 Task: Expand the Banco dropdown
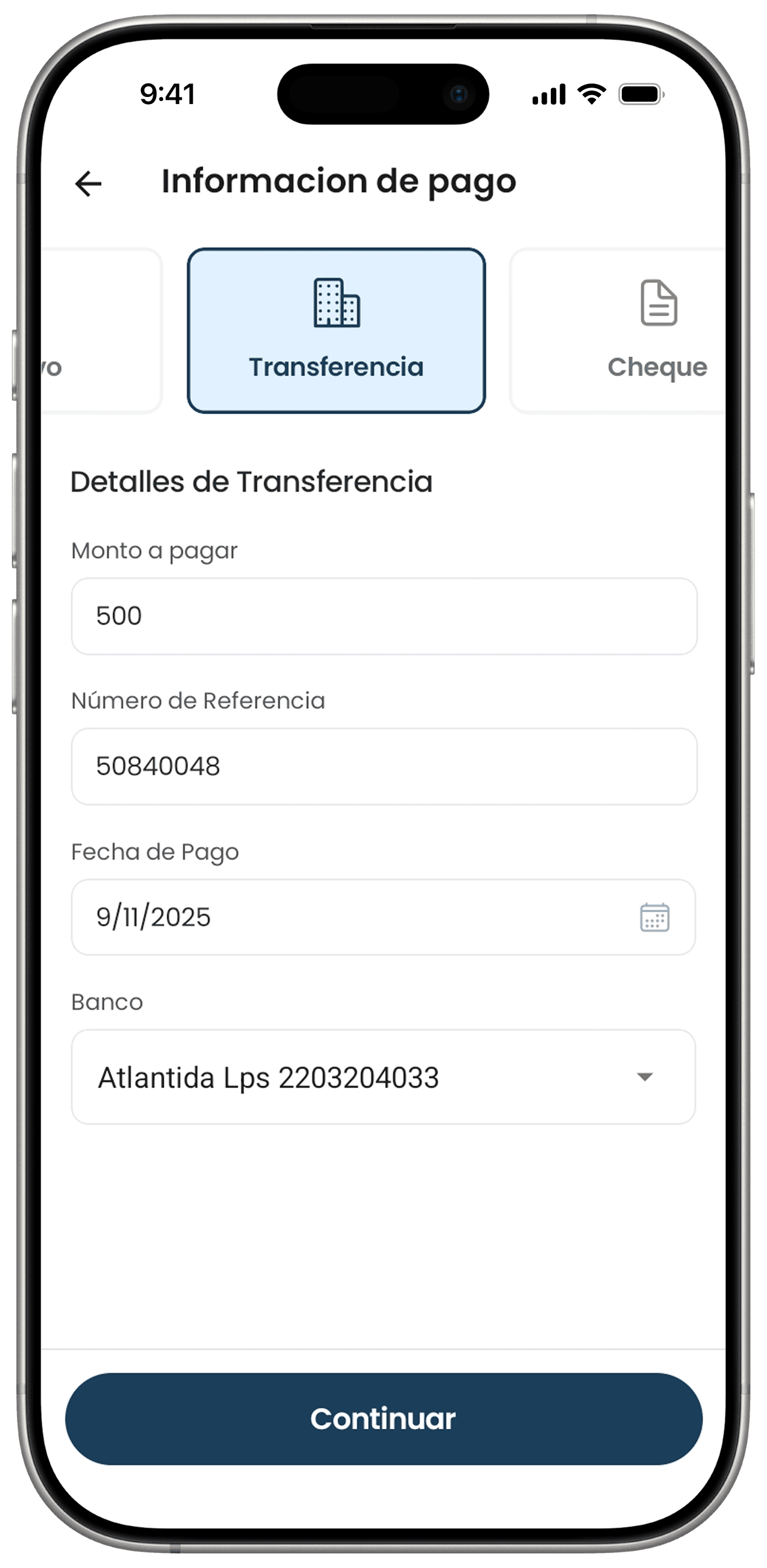point(383,1077)
